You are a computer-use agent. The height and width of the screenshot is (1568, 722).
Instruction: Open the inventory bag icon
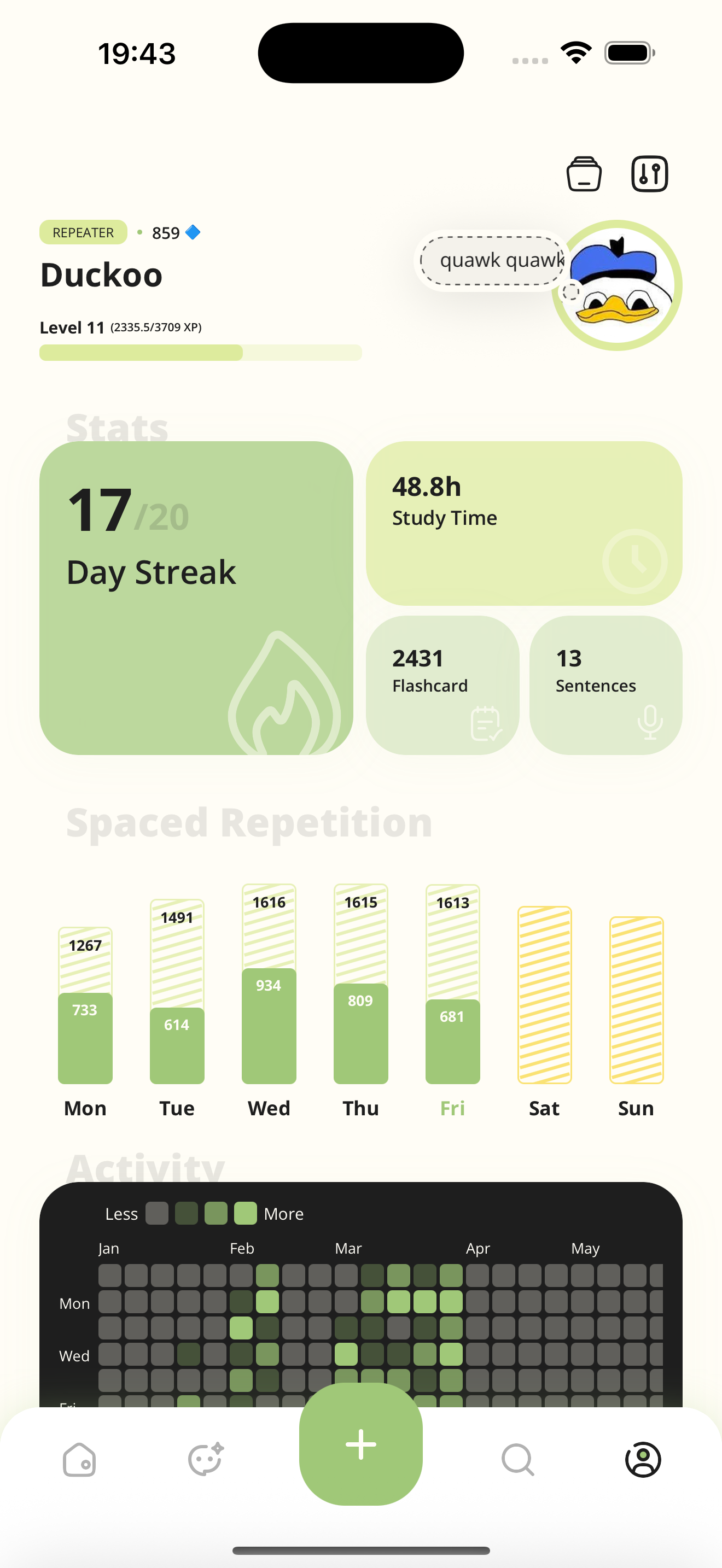[584, 174]
